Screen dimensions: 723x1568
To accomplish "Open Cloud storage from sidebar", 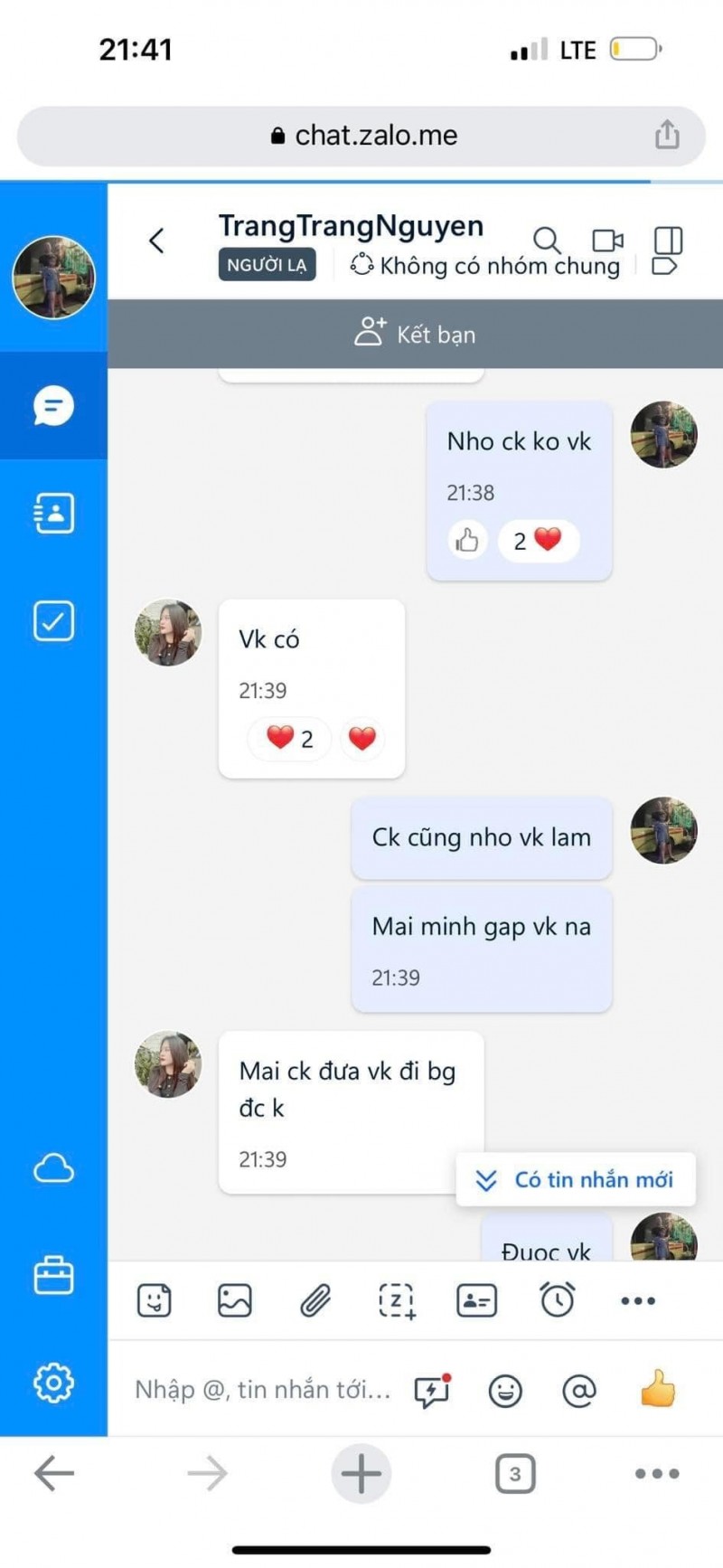I will [x=53, y=1168].
